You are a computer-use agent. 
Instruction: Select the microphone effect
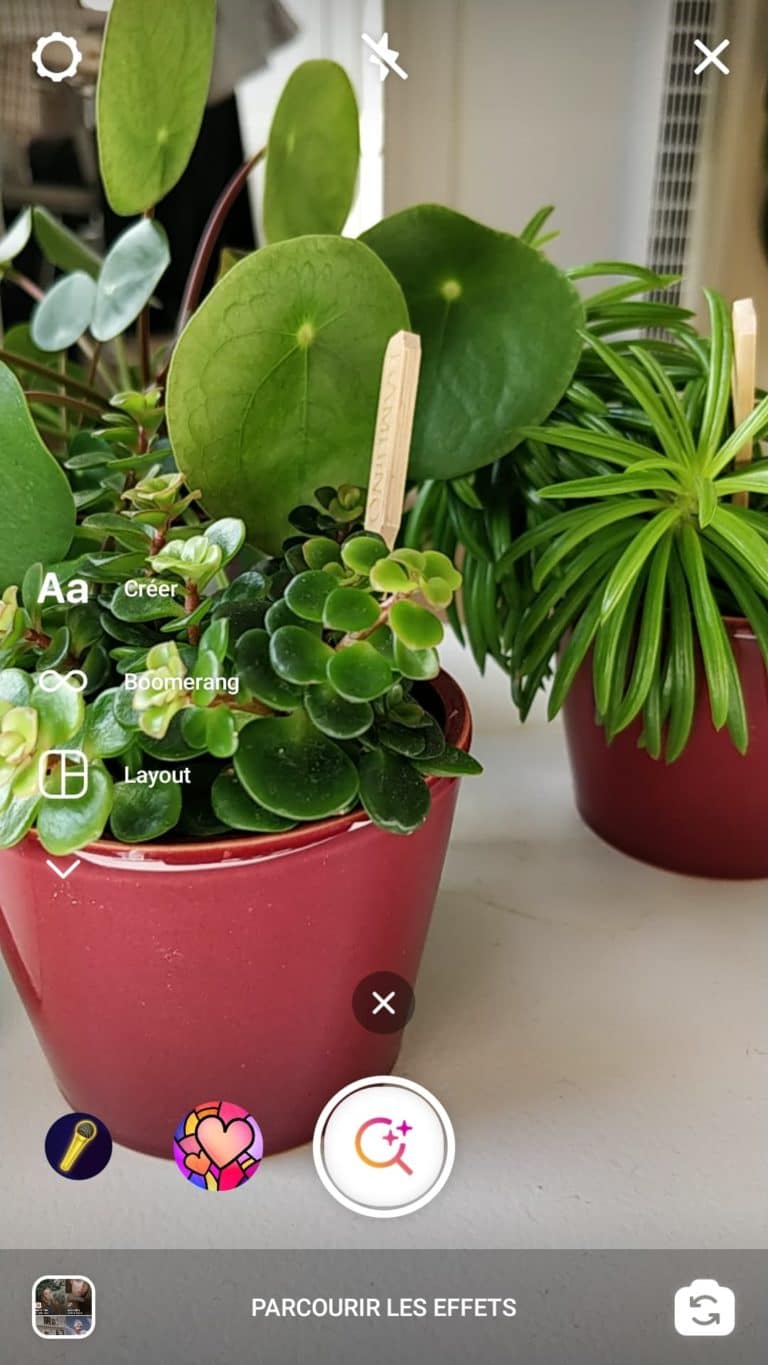pyautogui.click(x=79, y=1146)
